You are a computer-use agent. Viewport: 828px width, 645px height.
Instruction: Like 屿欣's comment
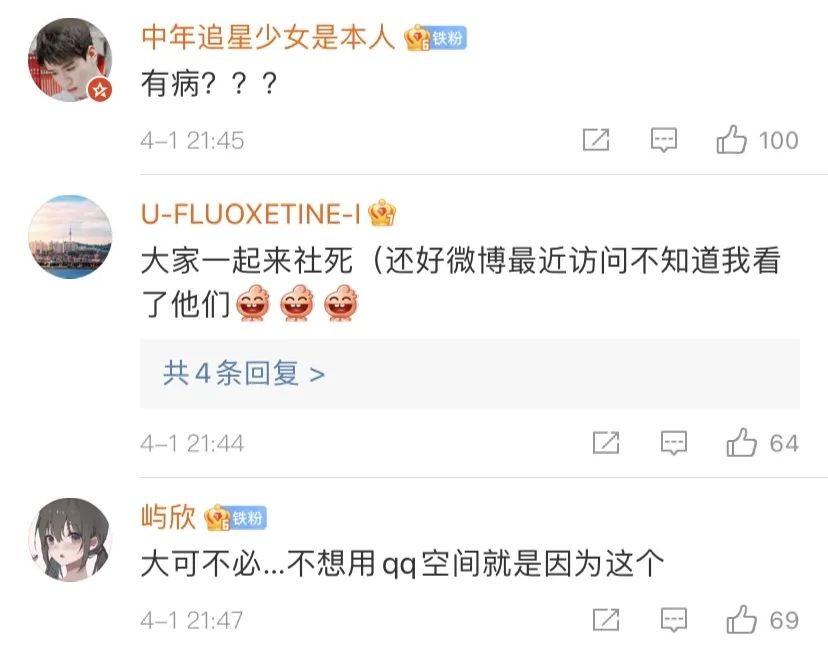click(x=741, y=620)
